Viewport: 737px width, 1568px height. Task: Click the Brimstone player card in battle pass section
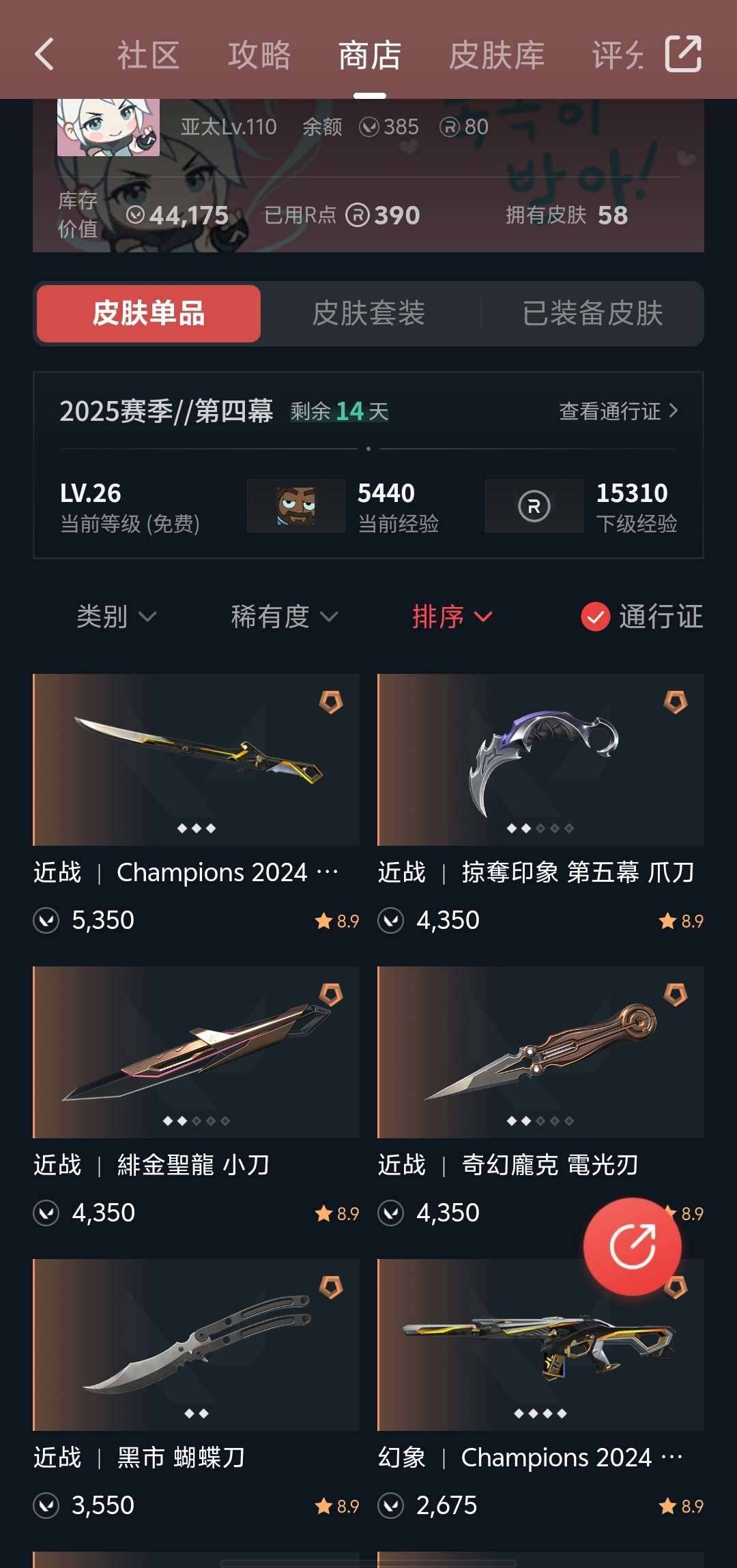pyautogui.click(x=295, y=505)
